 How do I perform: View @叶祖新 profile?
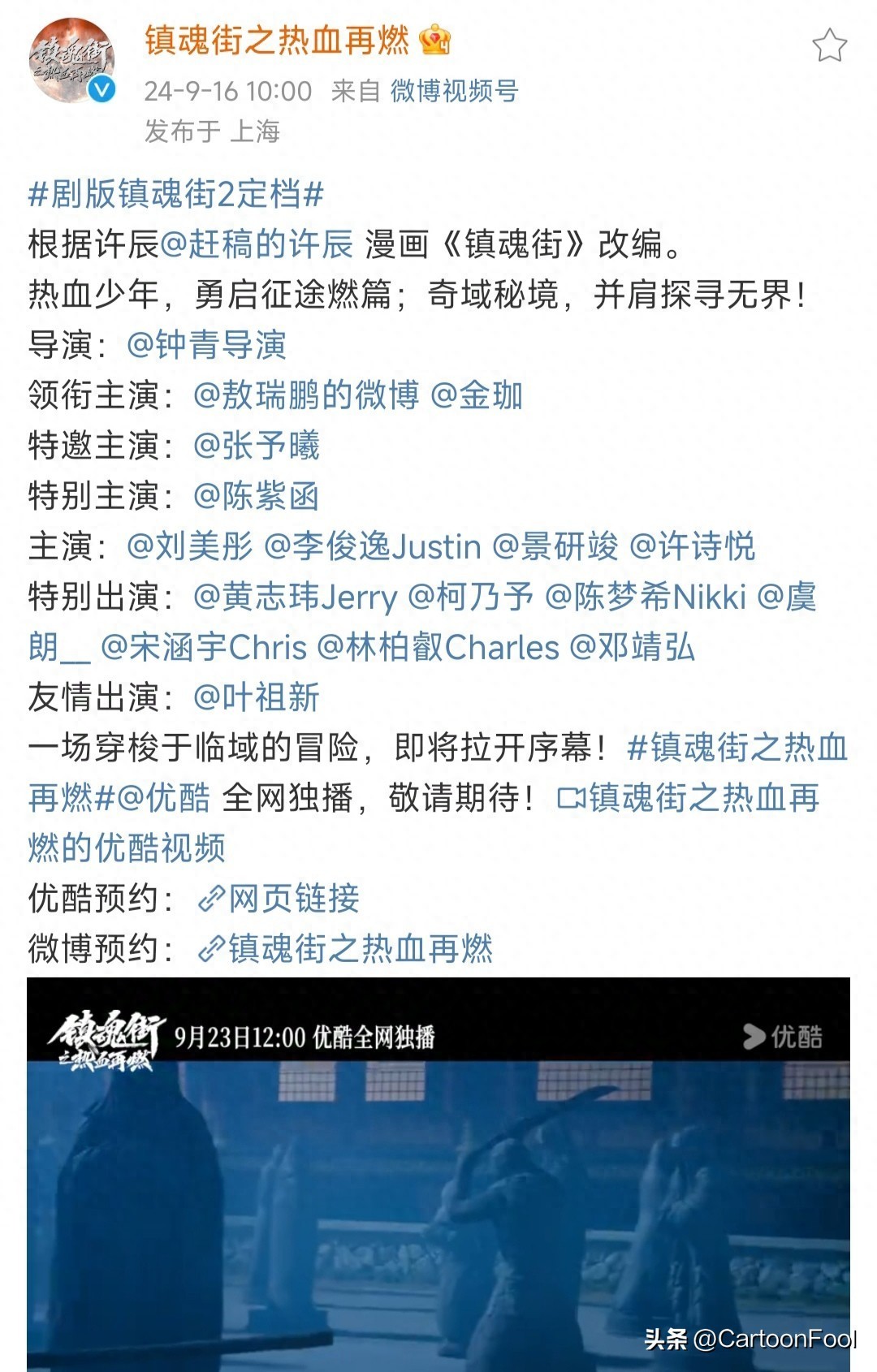[257, 697]
